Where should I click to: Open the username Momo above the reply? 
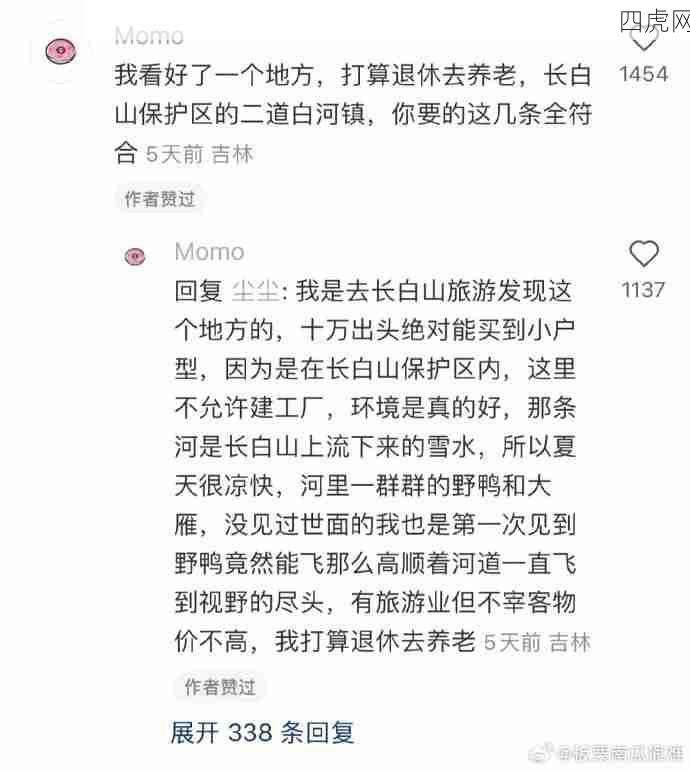coord(209,251)
